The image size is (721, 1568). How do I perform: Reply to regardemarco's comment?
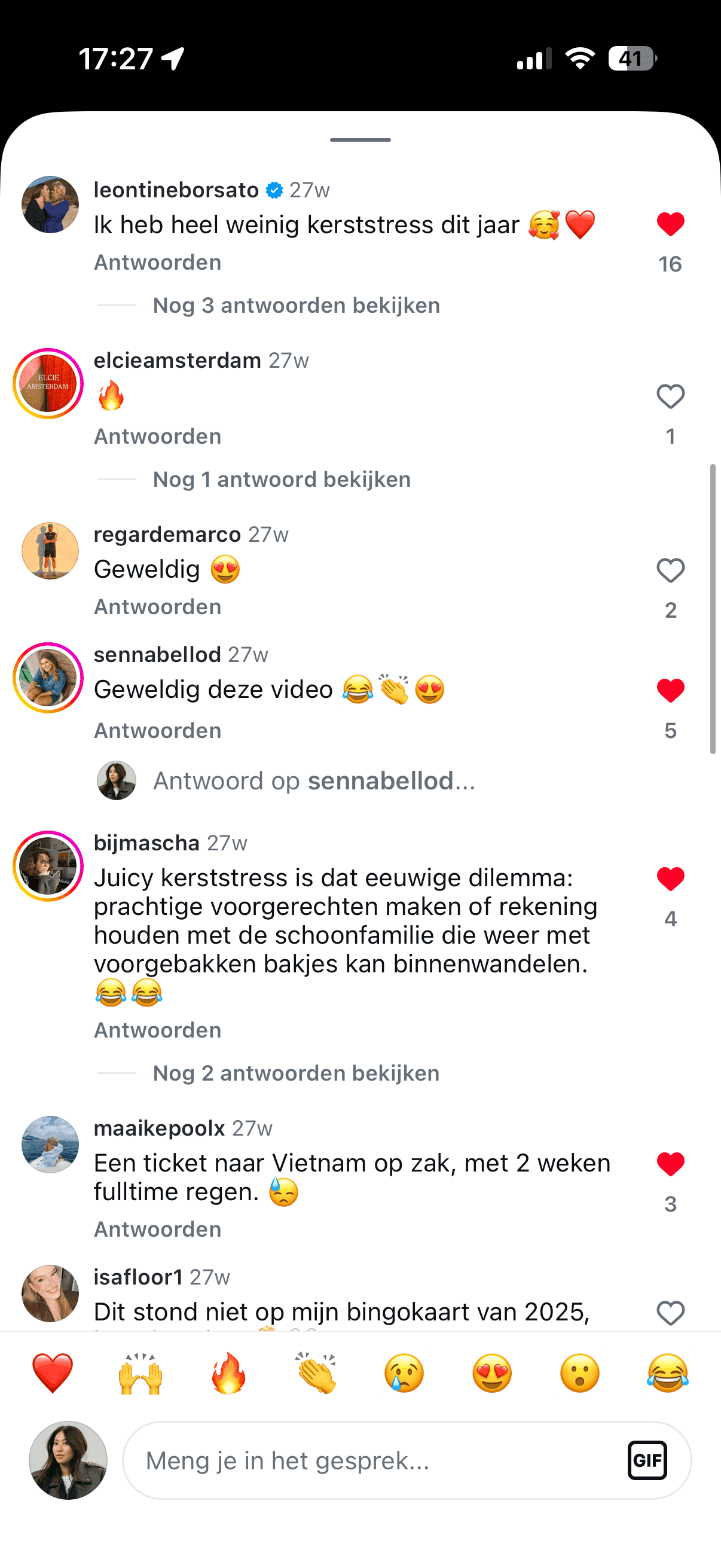click(x=158, y=607)
